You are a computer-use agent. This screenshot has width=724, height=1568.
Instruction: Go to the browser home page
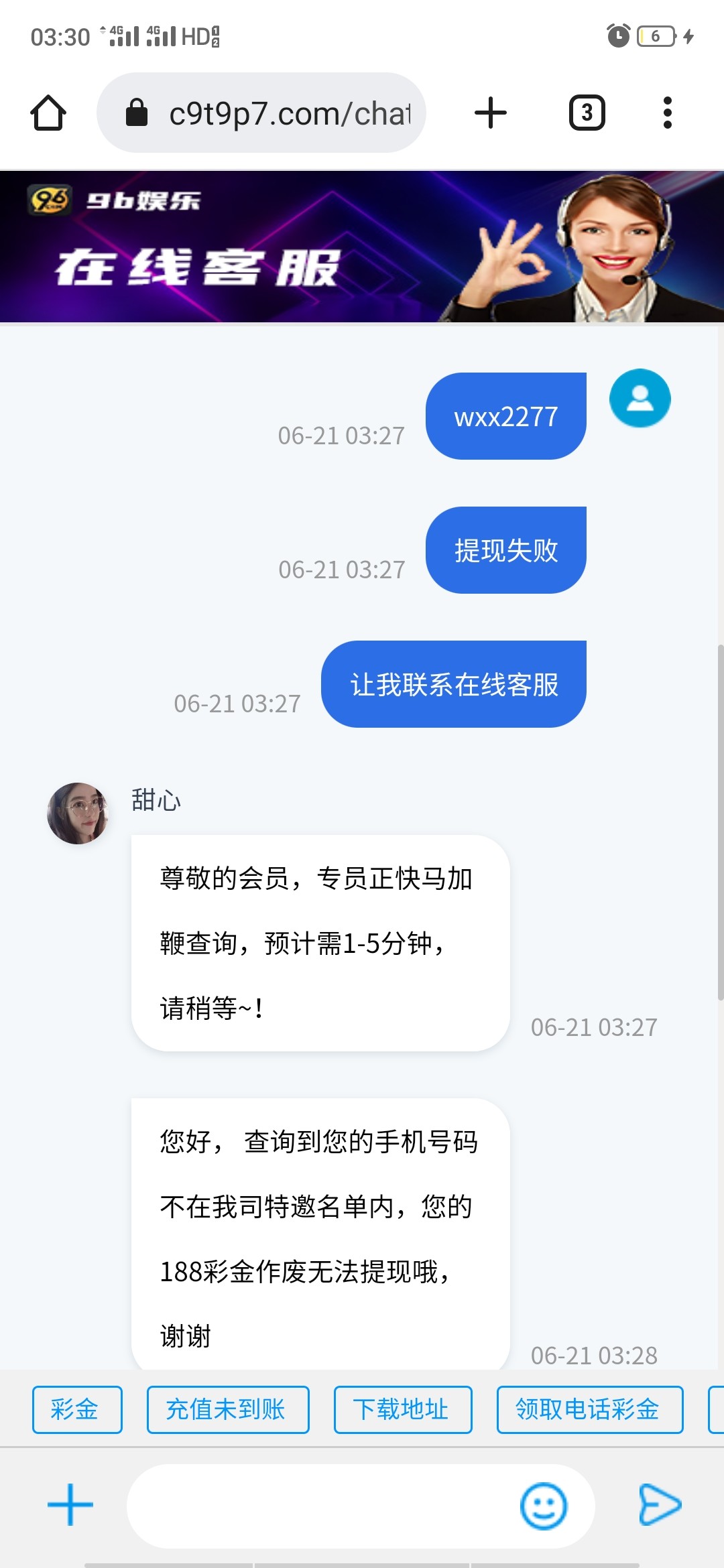48,113
